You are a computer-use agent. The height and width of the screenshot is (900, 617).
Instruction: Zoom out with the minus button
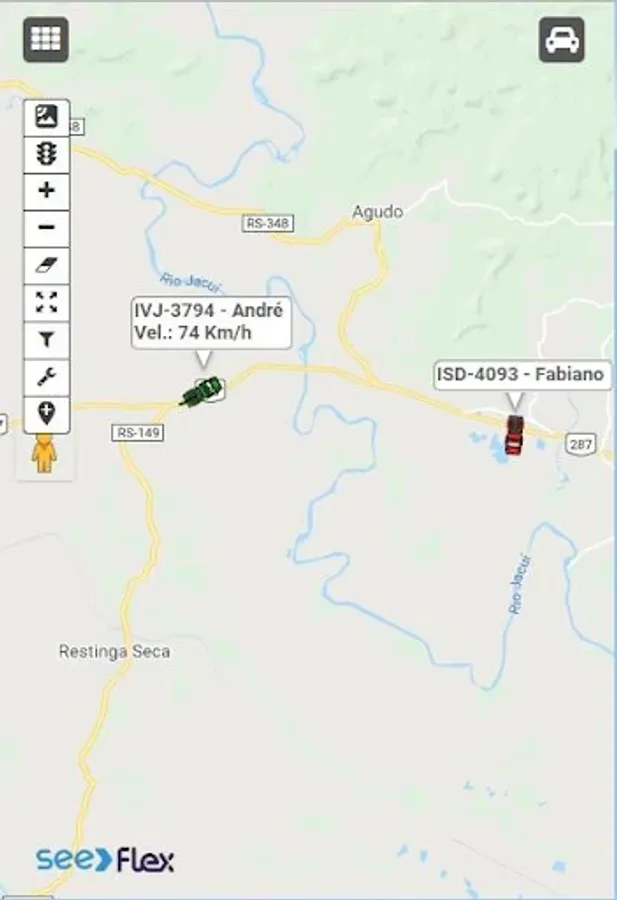pyautogui.click(x=46, y=228)
